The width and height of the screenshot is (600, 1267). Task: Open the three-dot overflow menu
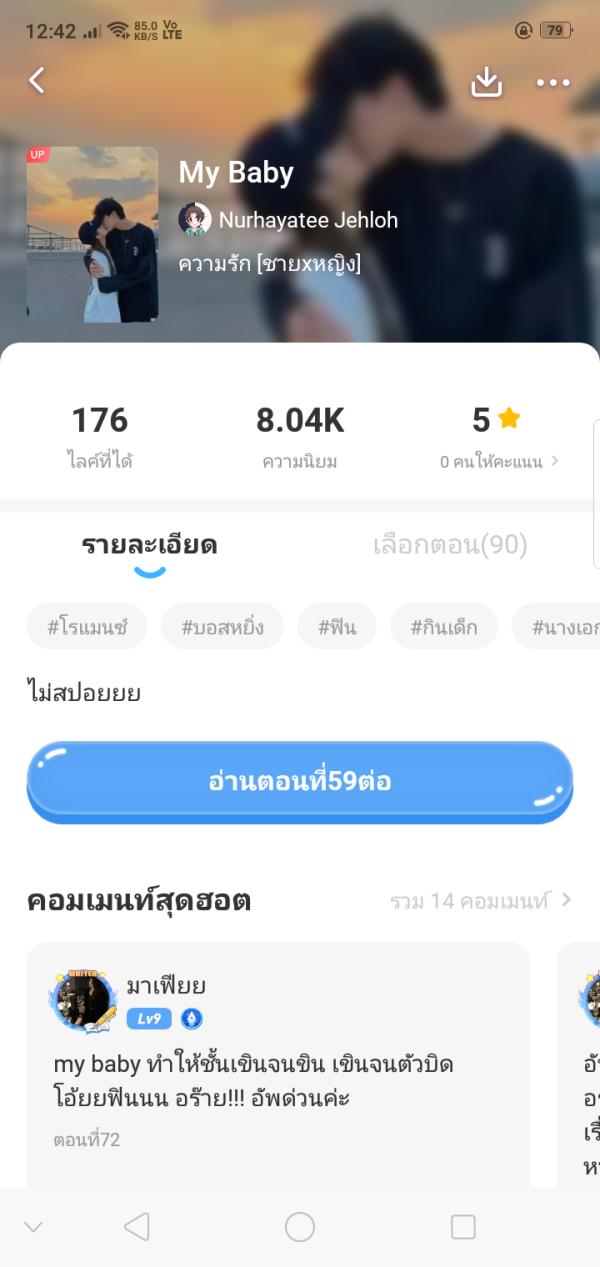point(552,83)
